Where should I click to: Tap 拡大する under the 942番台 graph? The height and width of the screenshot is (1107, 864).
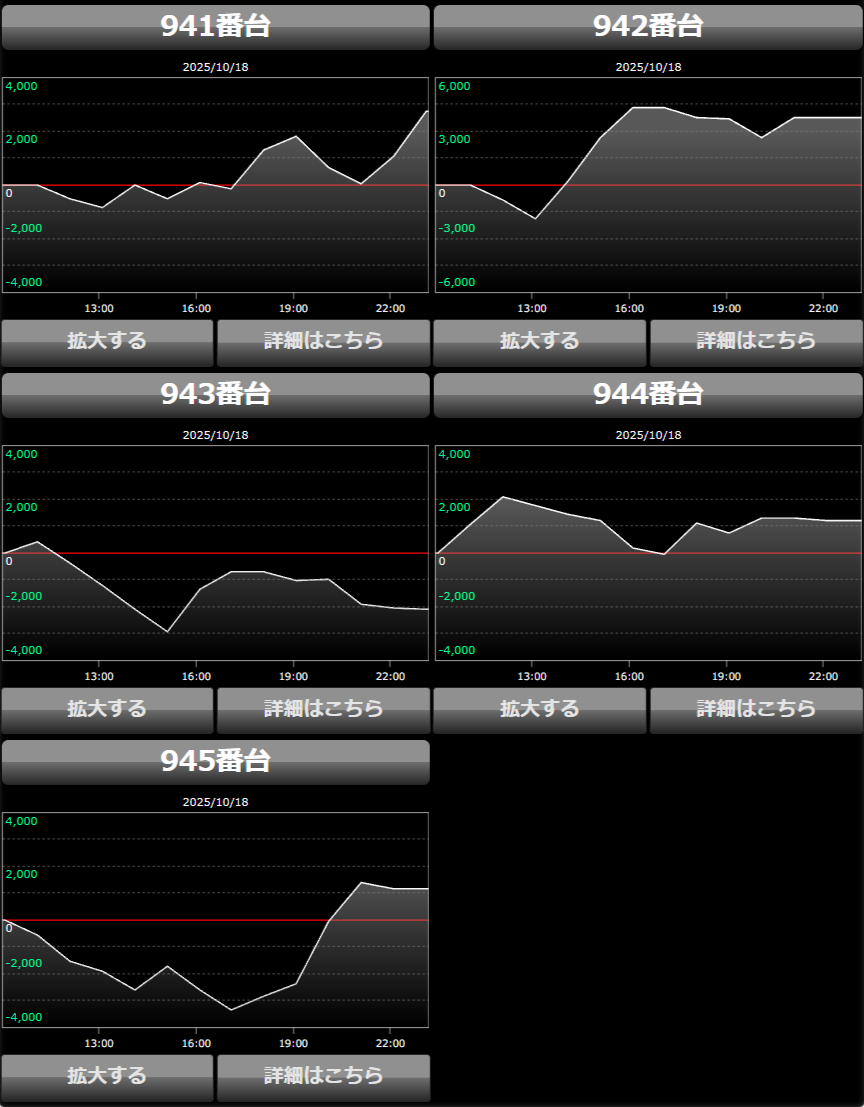(540, 343)
